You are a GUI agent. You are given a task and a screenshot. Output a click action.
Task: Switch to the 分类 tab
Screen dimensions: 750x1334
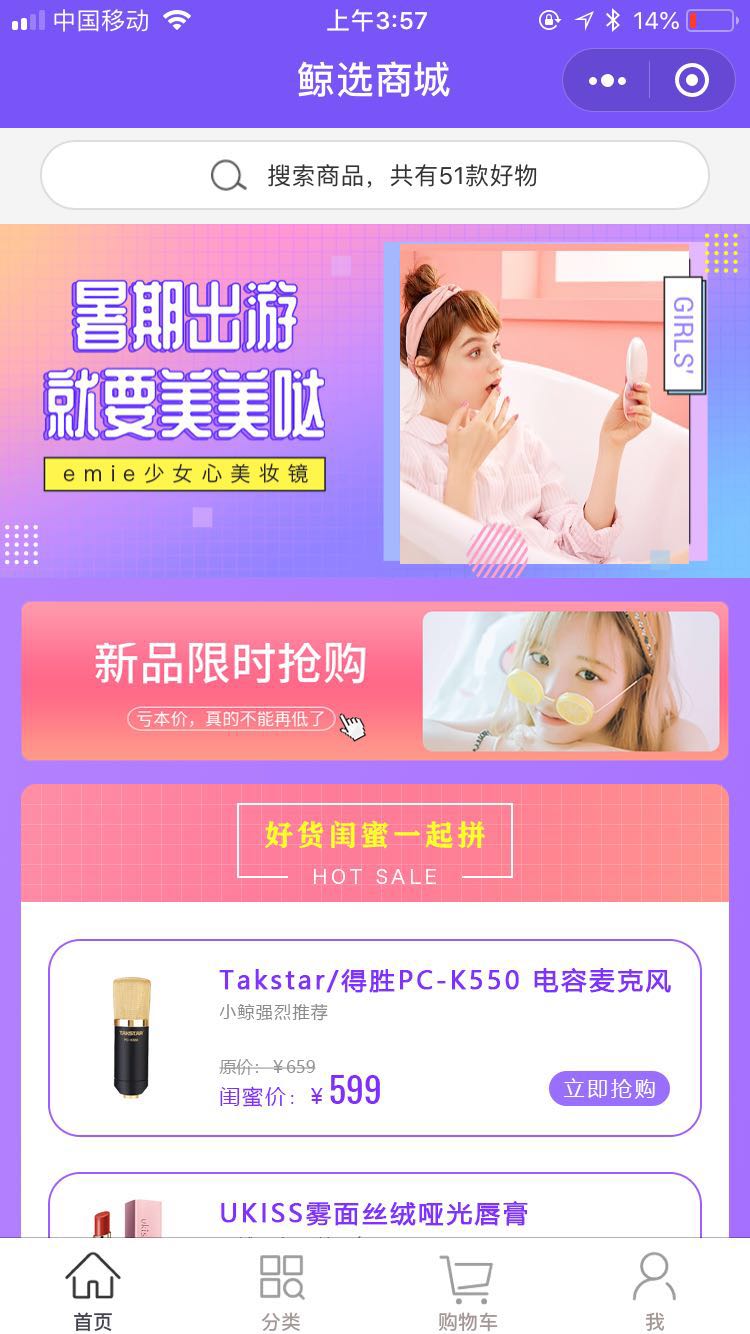click(x=281, y=1290)
